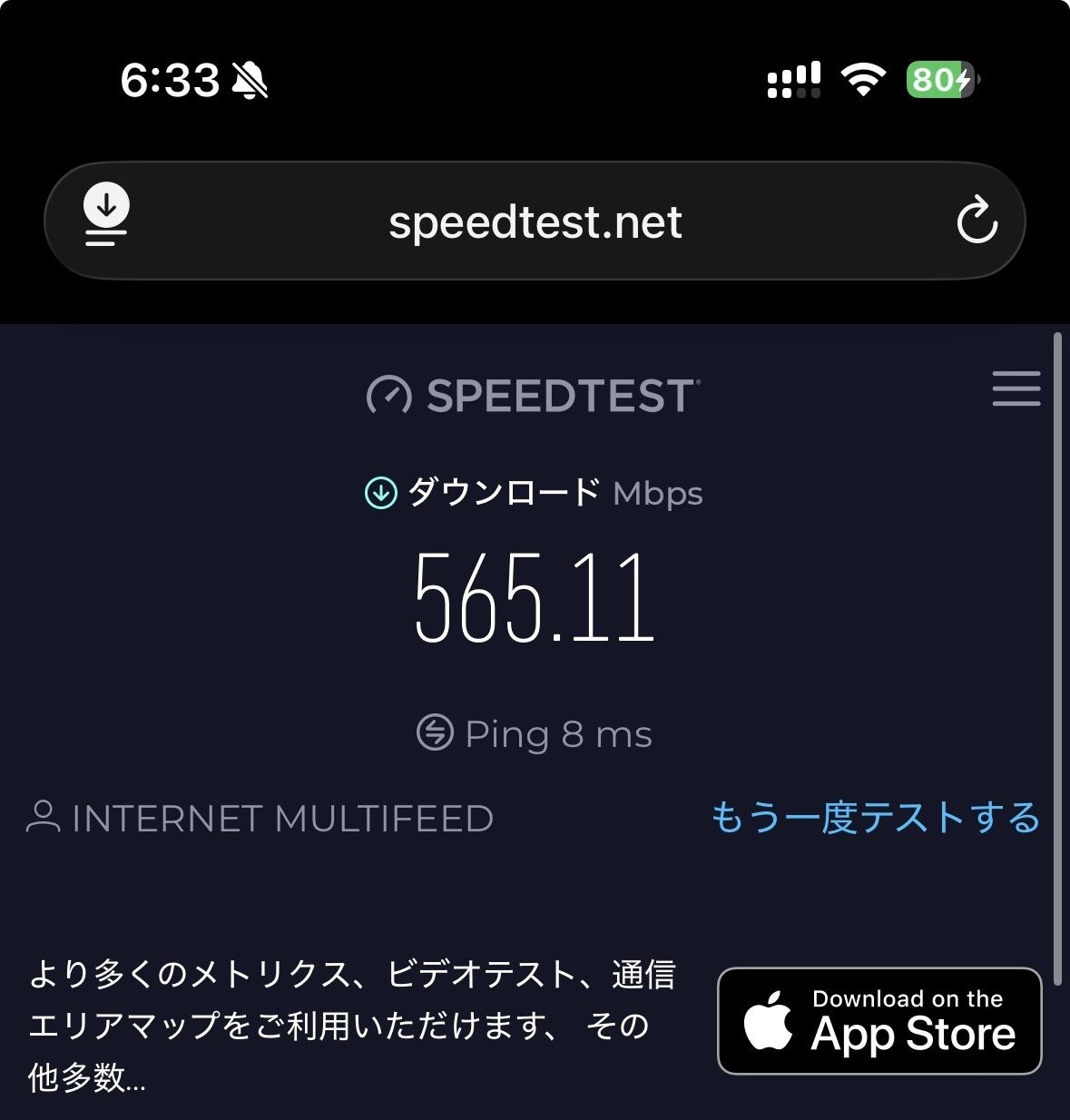Open the Download on the App Store badge
This screenshot has height=1120, width=1070.
pos(879,1021)
